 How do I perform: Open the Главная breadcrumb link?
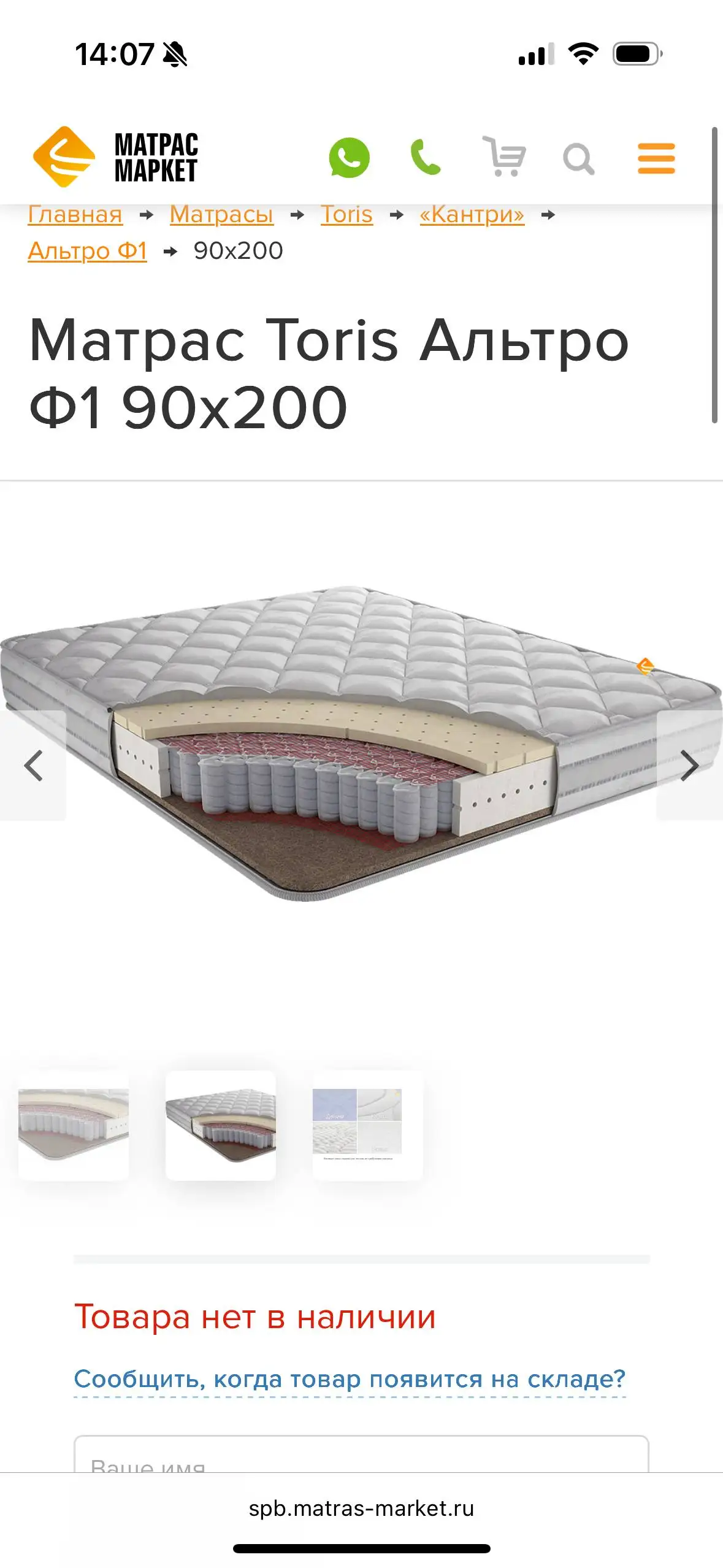(75, 214)
